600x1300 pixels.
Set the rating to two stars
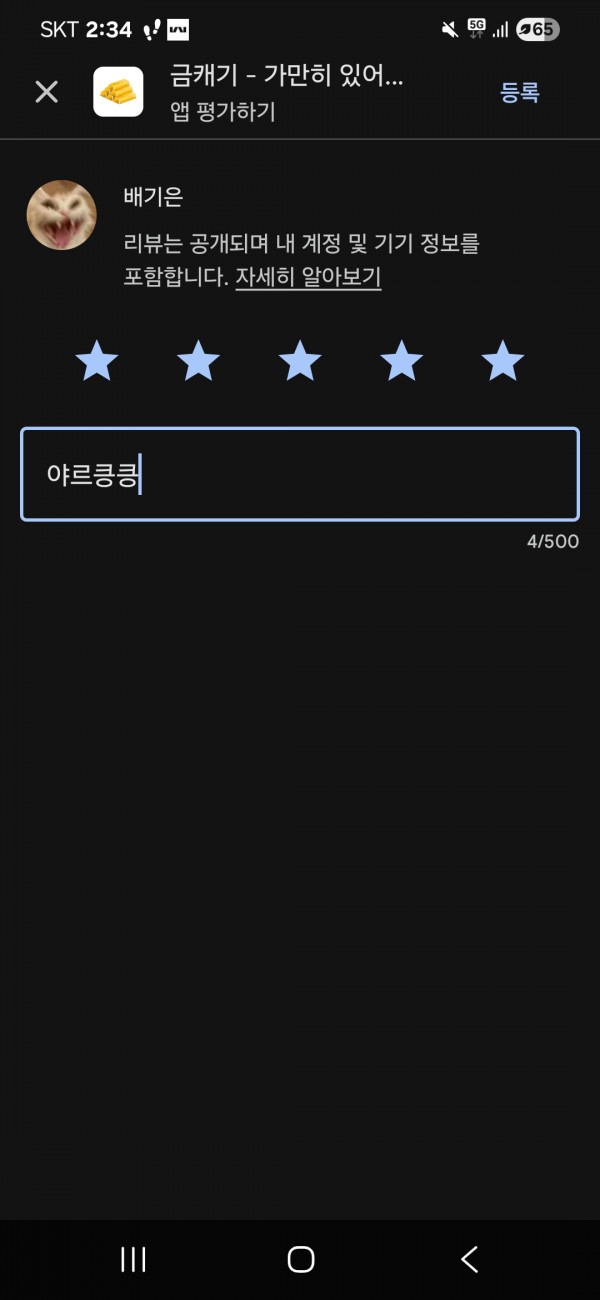point(198,361)
